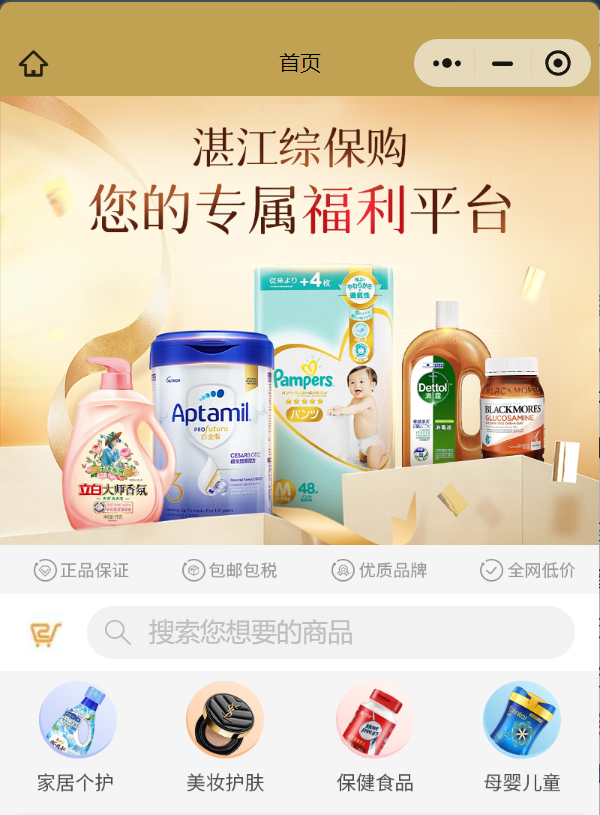Tap the 搜索您想要的商品 search box

pos(330,633)
